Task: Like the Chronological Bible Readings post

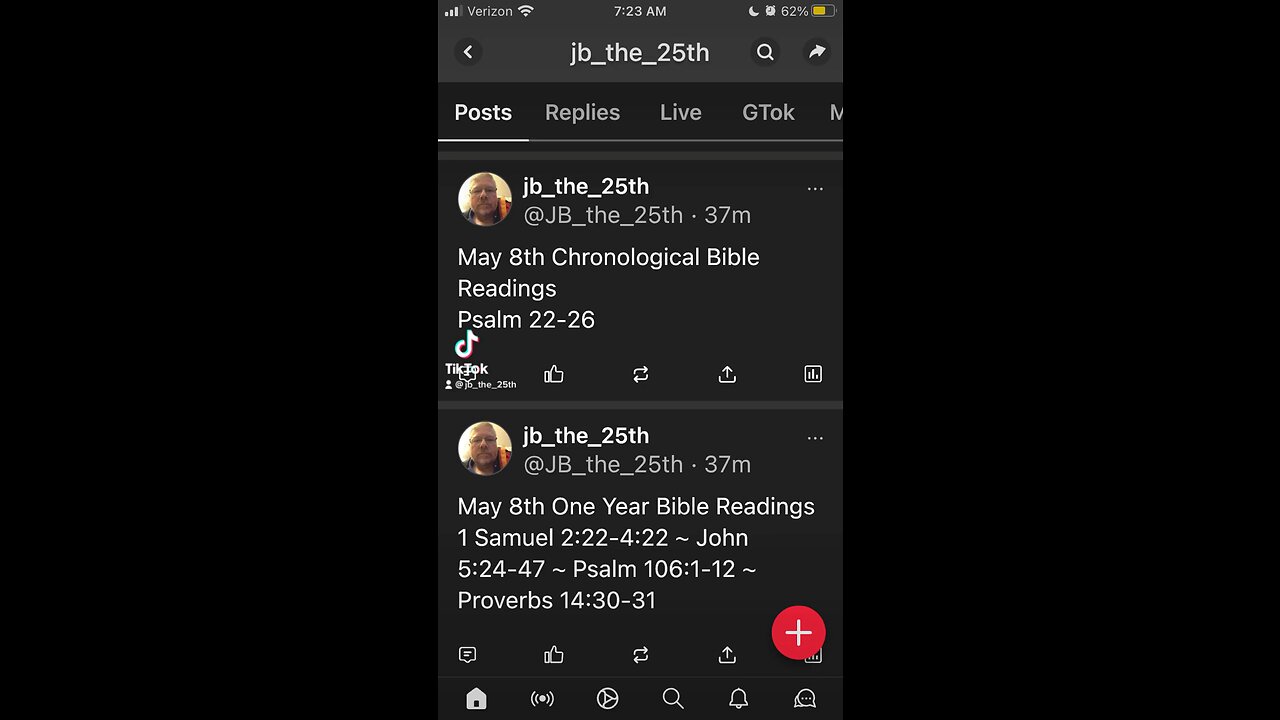Action: coord(554,374)
